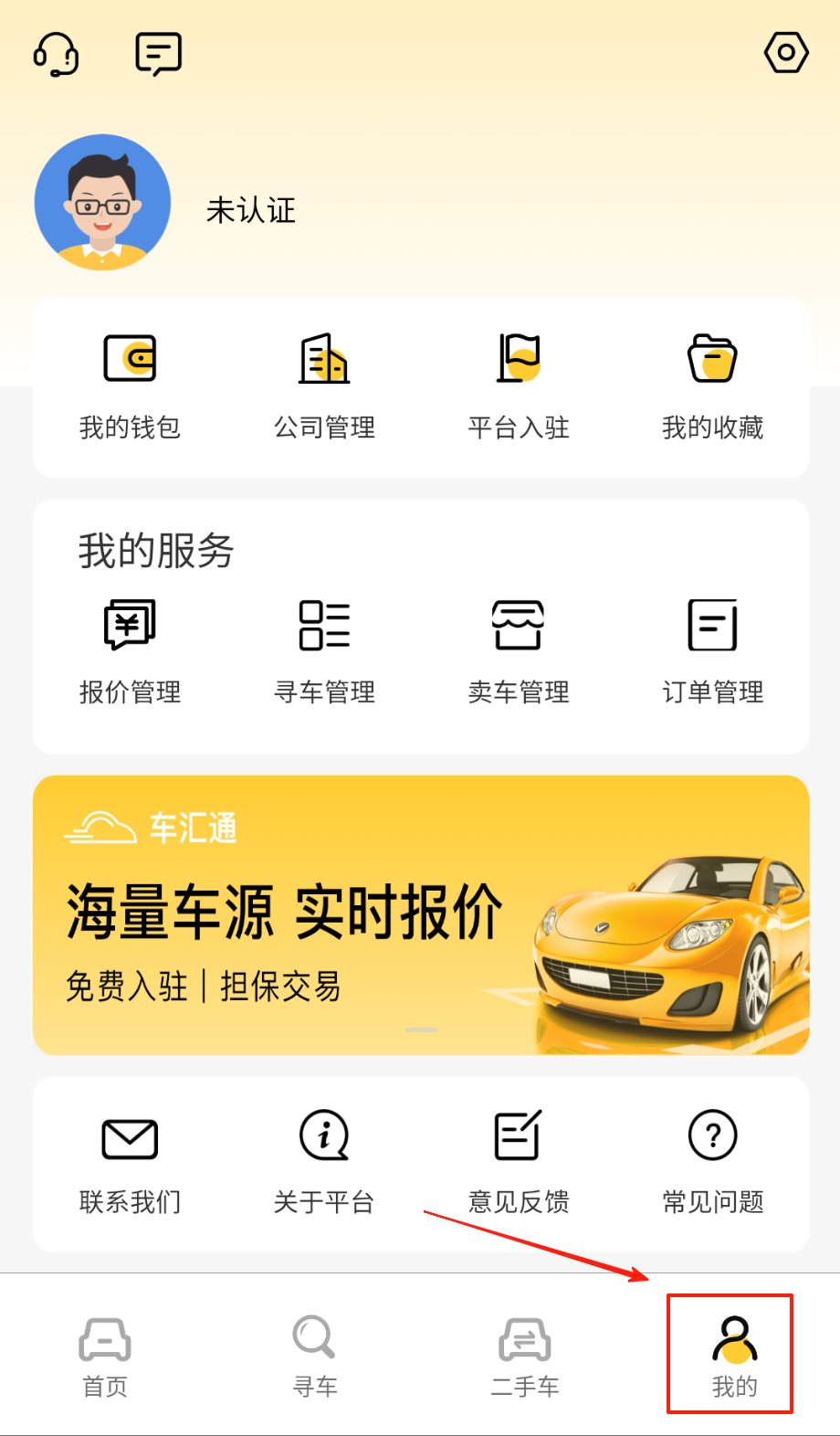Open 报价管理
Image resolution: width=840 pixels, height=1436 pixels.
[130, 650]
